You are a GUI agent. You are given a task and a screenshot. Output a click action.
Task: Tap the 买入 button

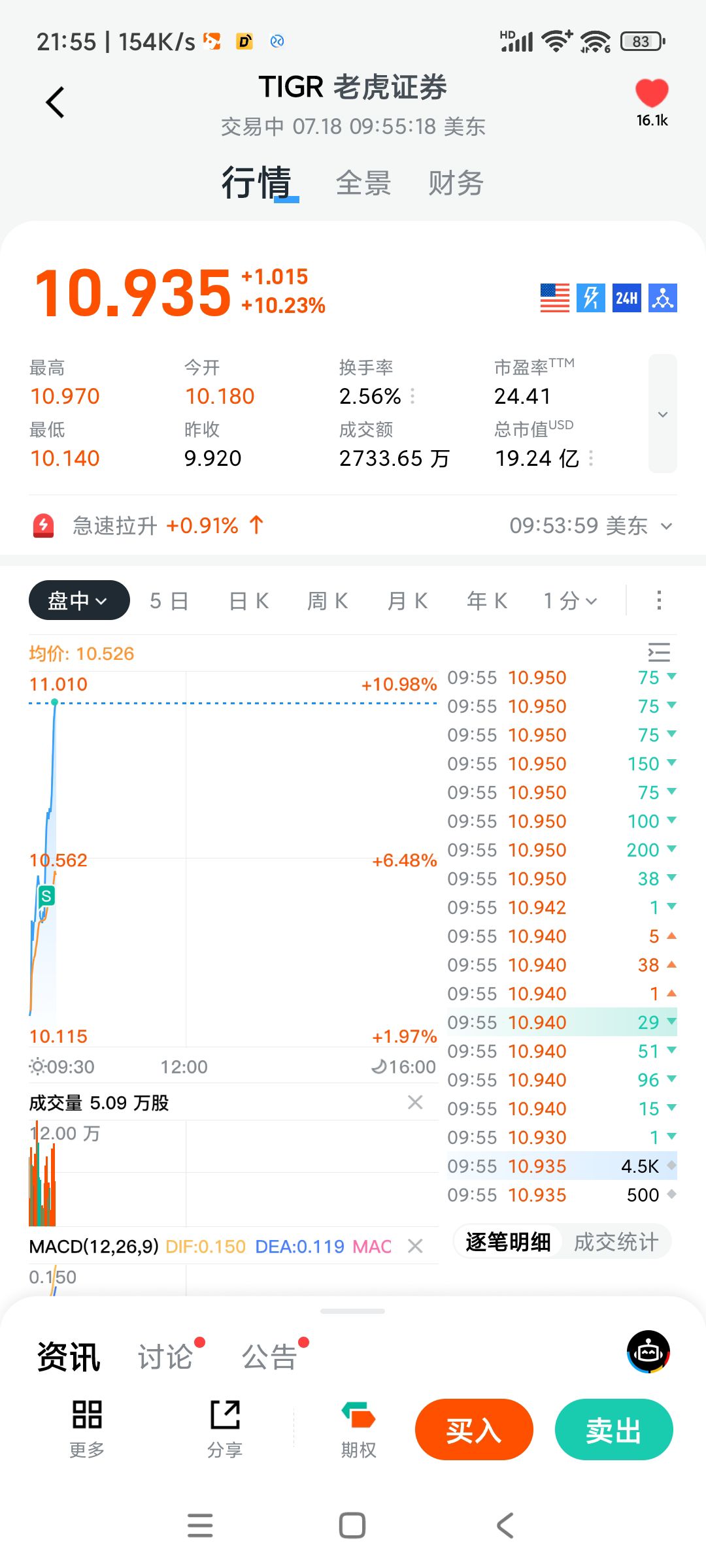coord(474,1429)
